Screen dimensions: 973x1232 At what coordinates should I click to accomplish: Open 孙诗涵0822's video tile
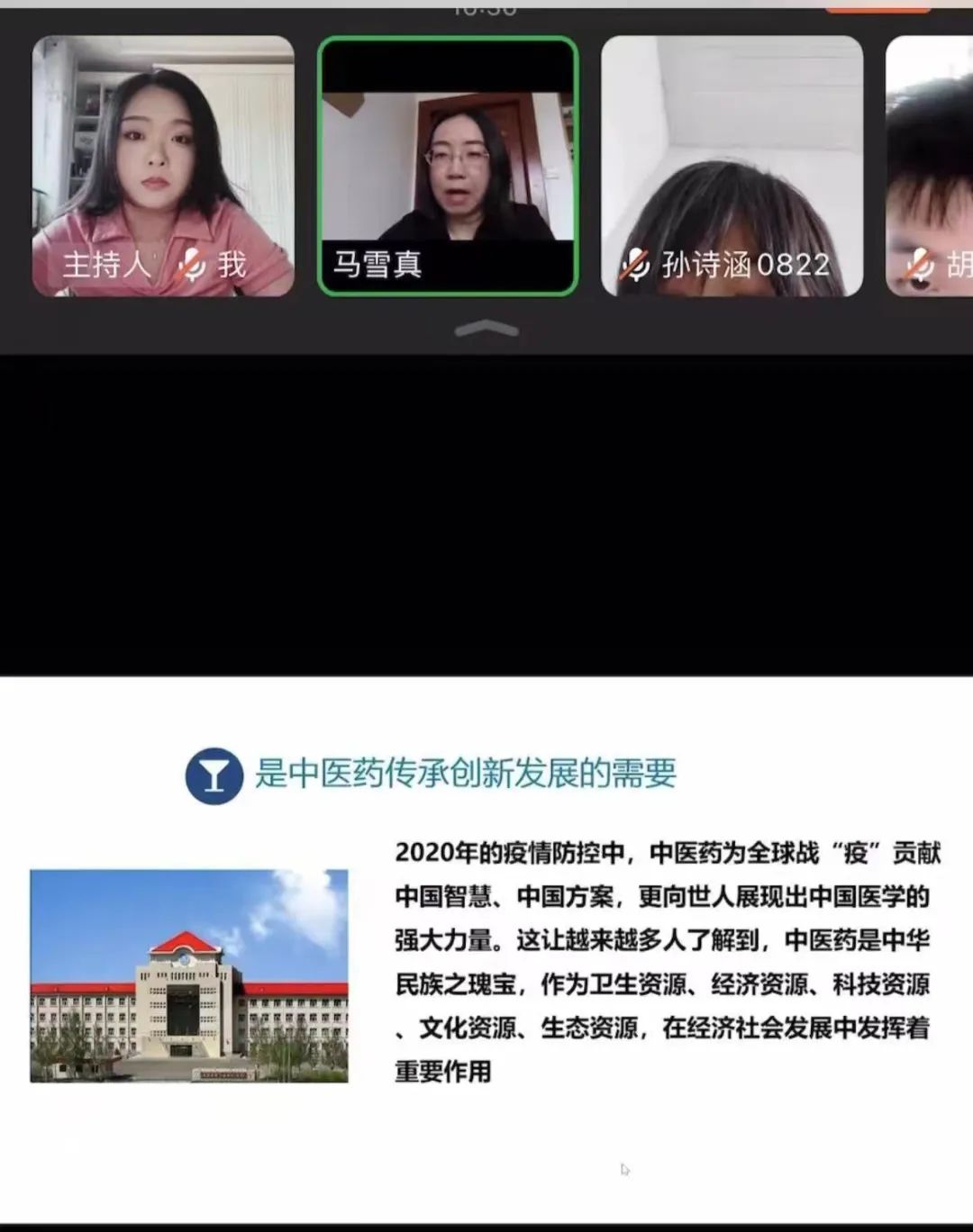[x=732, y=167]
